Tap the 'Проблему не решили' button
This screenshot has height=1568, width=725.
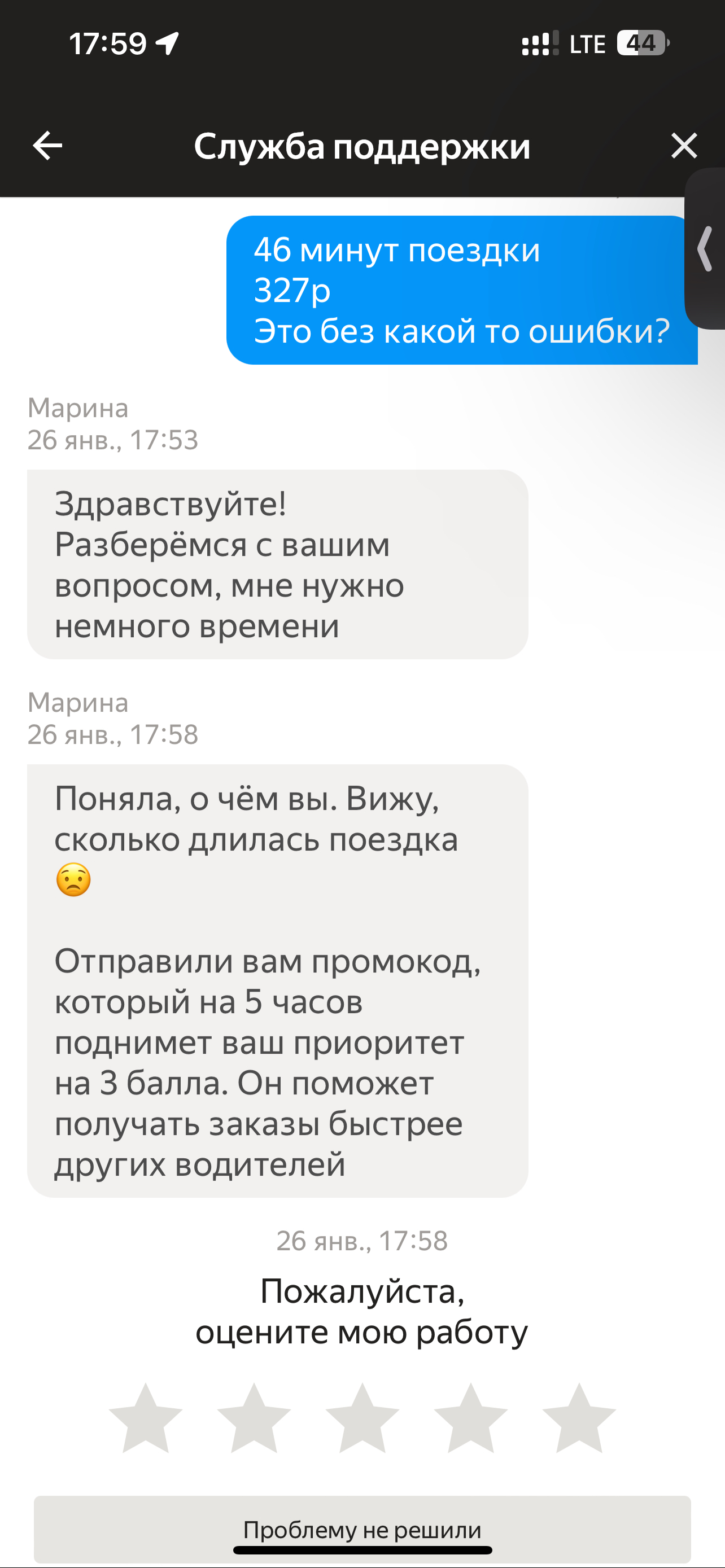[362, 1528]
